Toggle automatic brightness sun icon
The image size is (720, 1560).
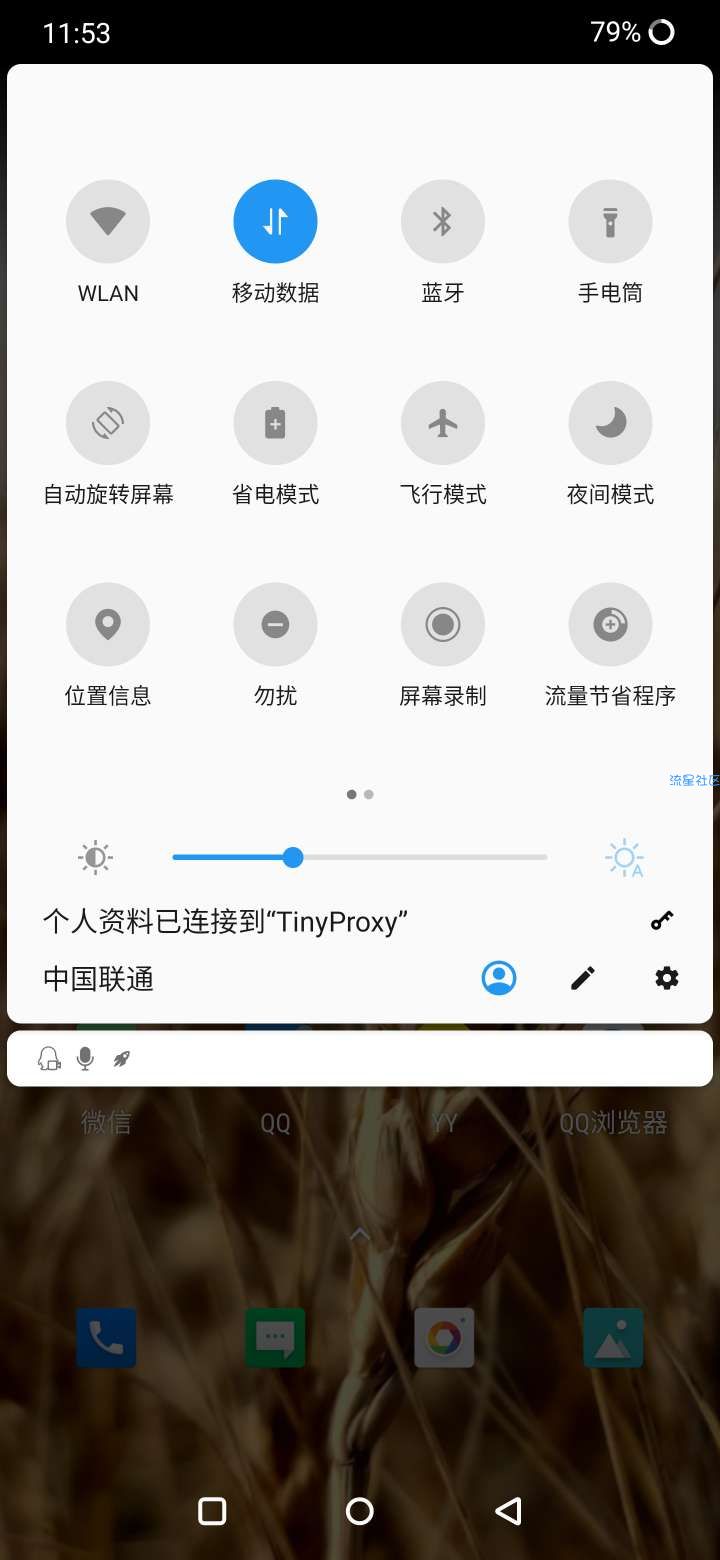(625, 858)
